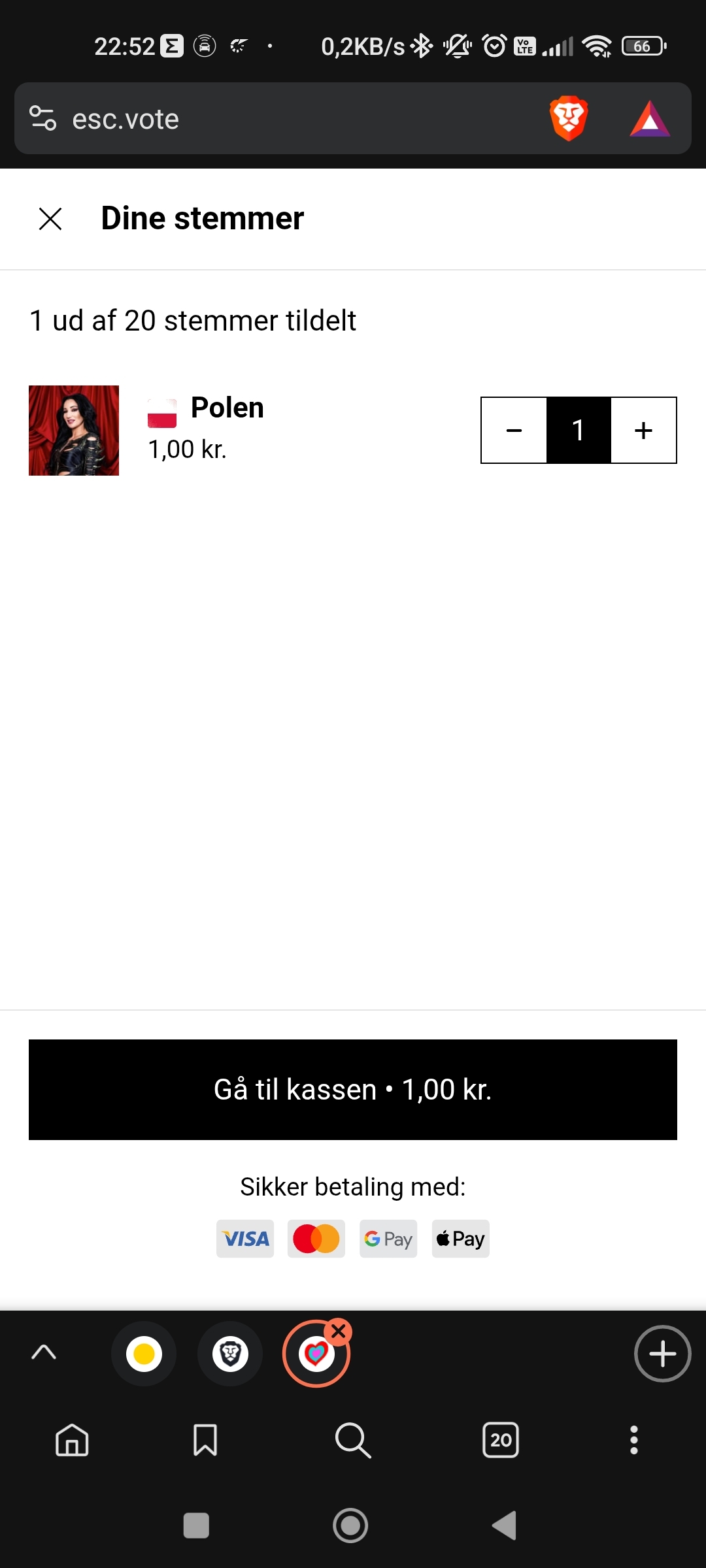
Task: Go back using system back button
Action: point(505,1526)
